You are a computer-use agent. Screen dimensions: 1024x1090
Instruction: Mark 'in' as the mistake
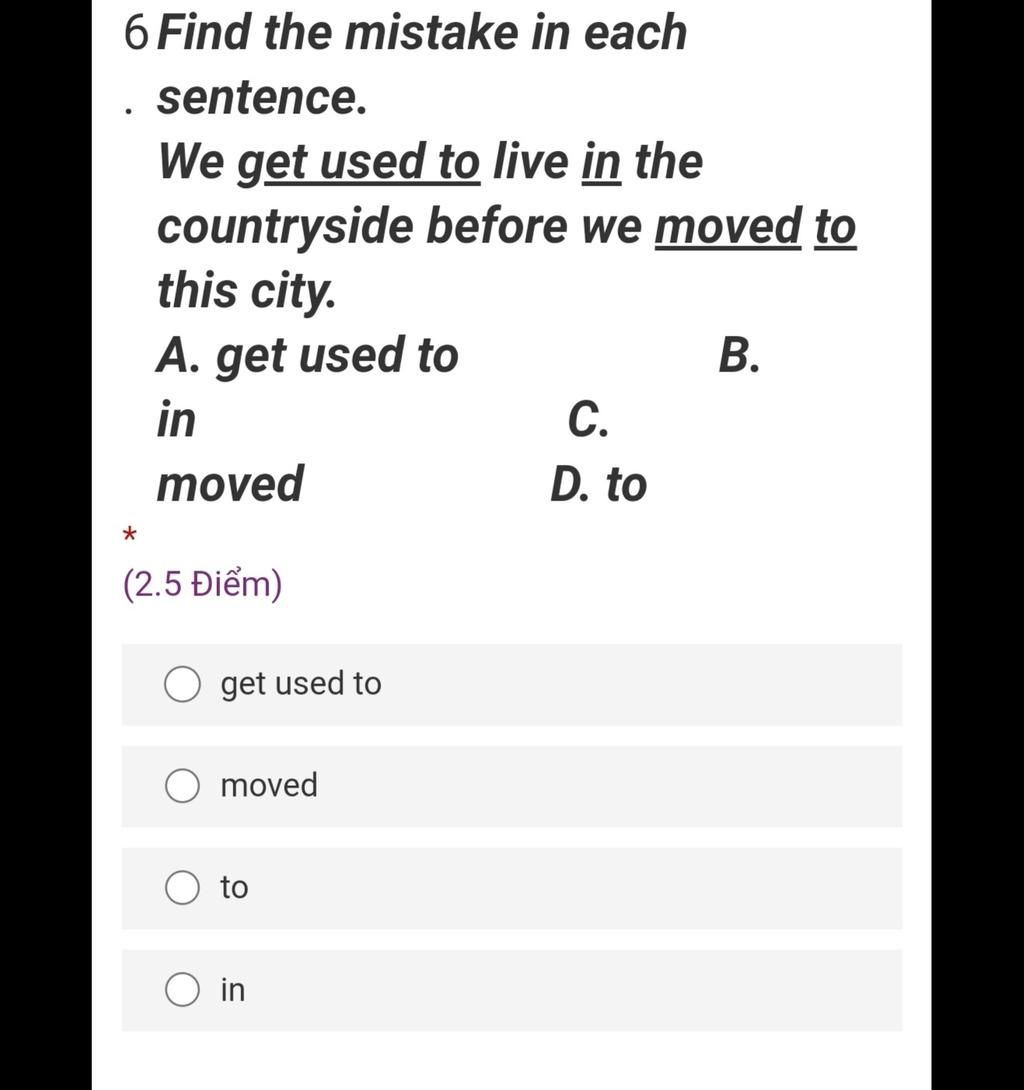(182, 990)
